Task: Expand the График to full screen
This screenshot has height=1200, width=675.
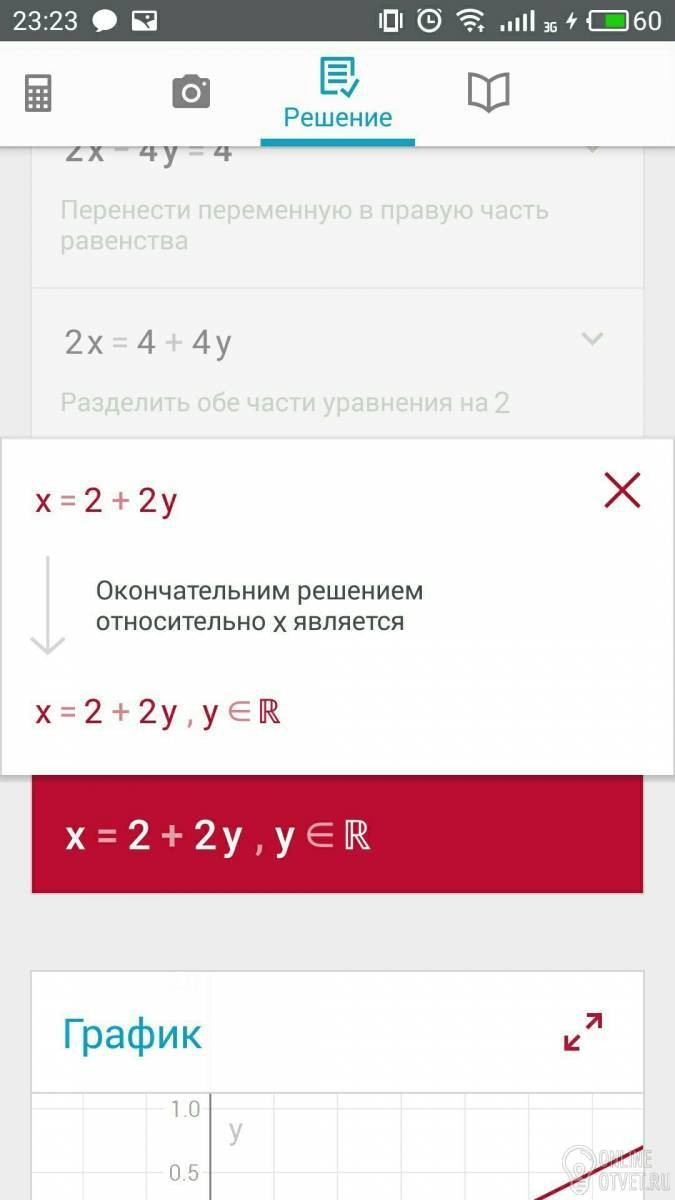Action: tap(583, 1032)
